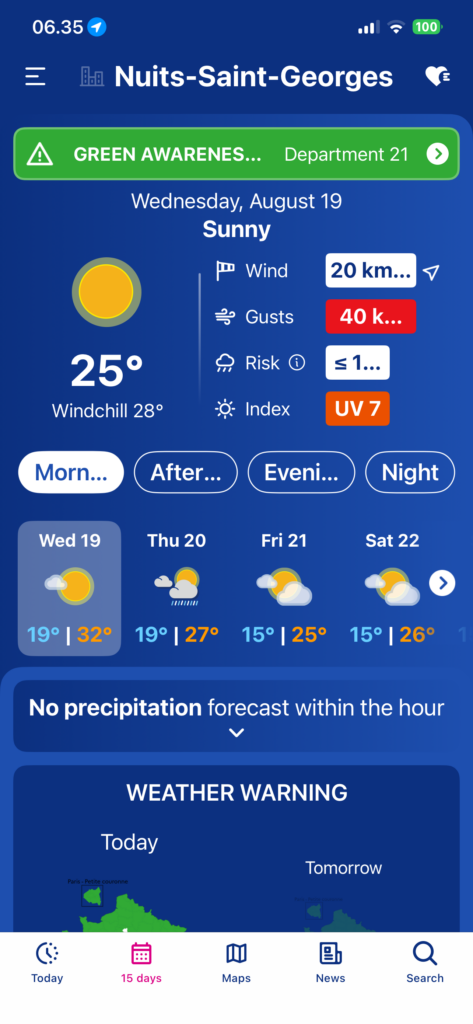Screen dimensions: 473x1024
Task: Switch to the Evening forecast
Action: pos(301,472)
